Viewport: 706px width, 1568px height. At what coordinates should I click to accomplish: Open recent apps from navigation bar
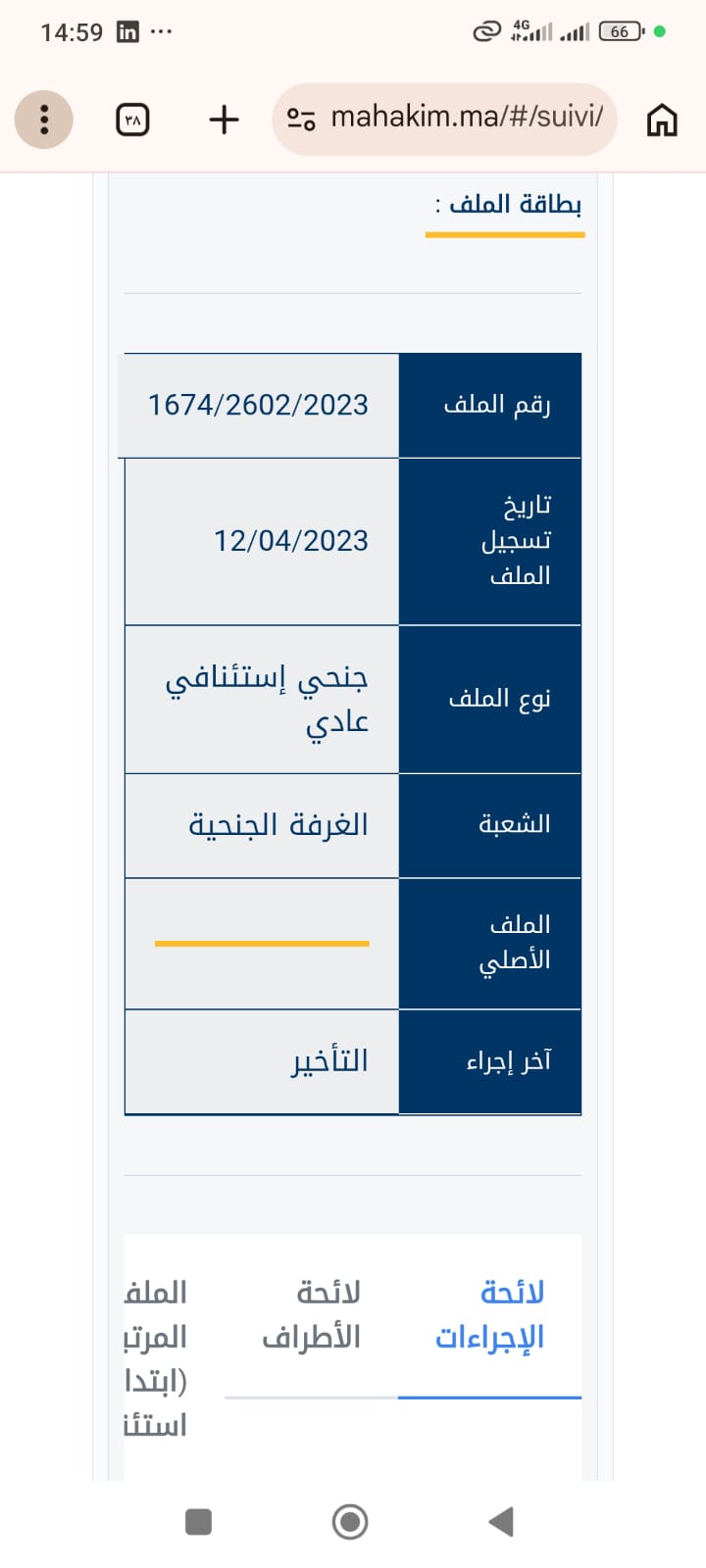[x=199, y=1521]
